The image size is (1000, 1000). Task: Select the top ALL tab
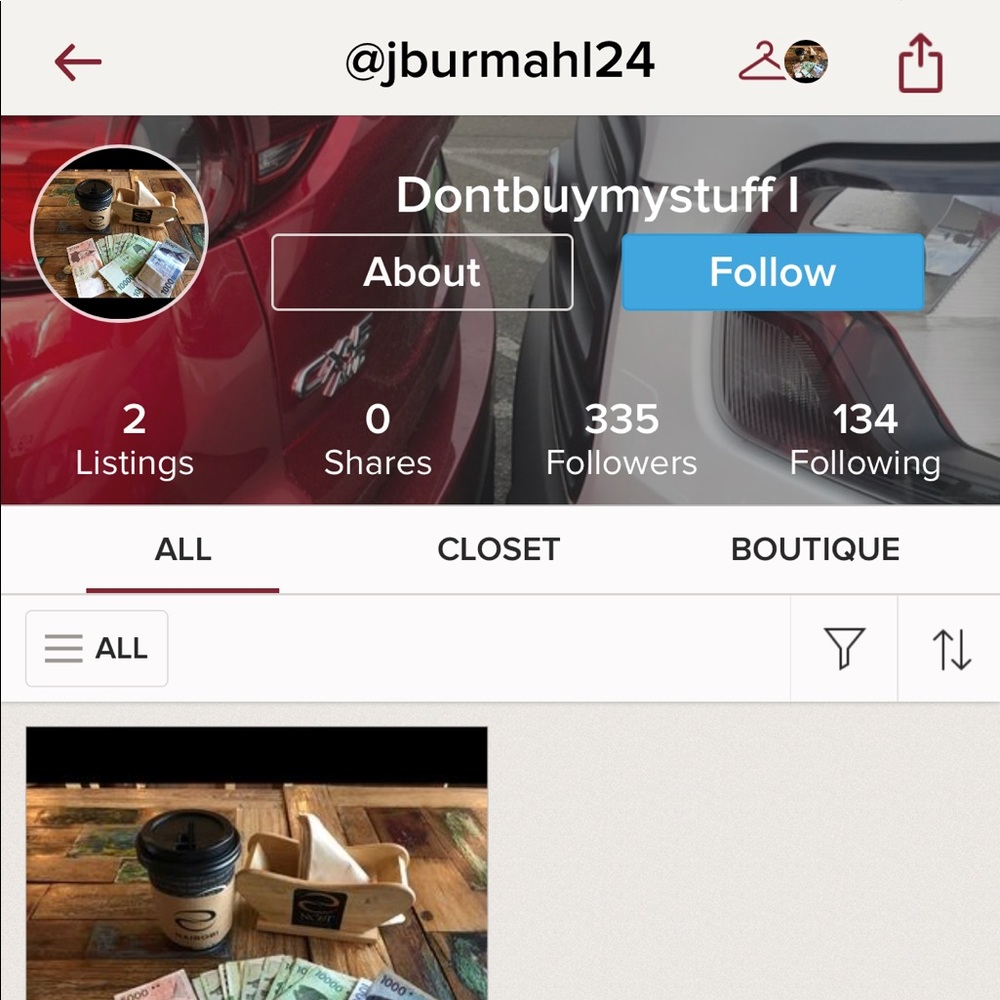point(183,549)
